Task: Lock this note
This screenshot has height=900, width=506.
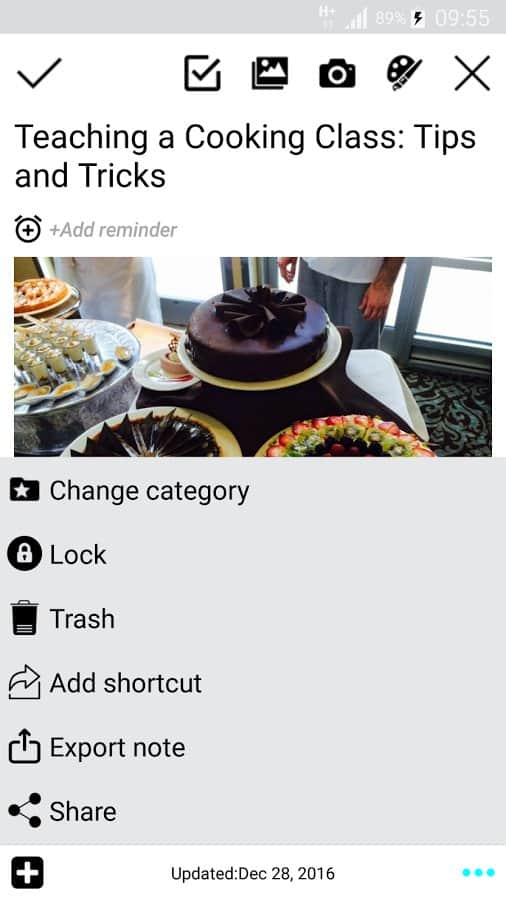Action: click(253, 554)
